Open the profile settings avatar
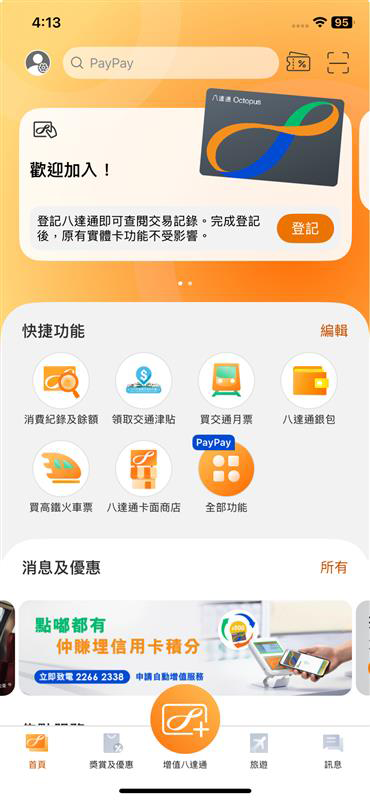Image resolution: width=370 pixels, height=800 pixels. coord(38,63)
